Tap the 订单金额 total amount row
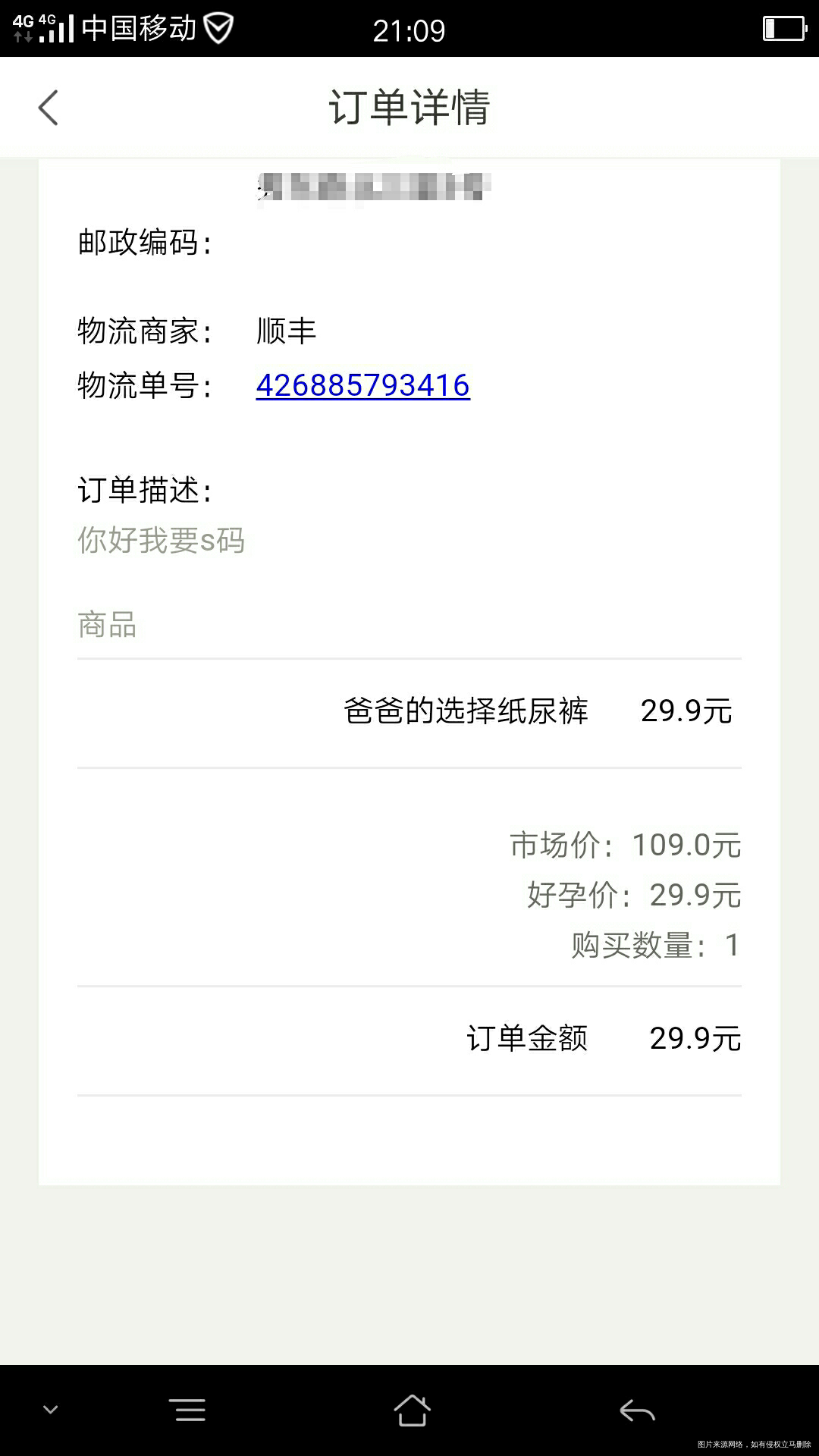The width and height of the screenshot is (819, 1456). (603, 1040)
